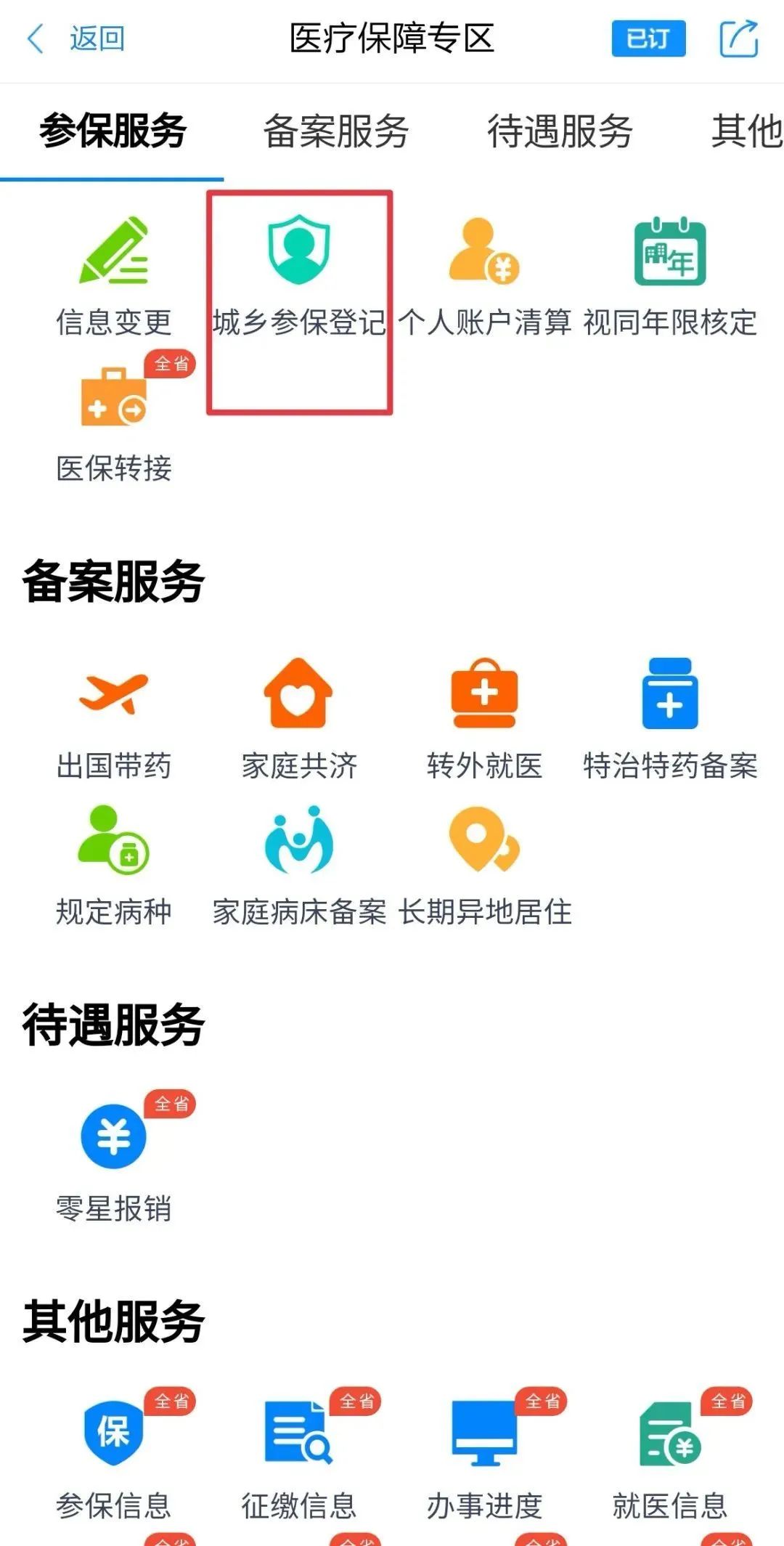Open 出国带药 filing

(114, 720)
